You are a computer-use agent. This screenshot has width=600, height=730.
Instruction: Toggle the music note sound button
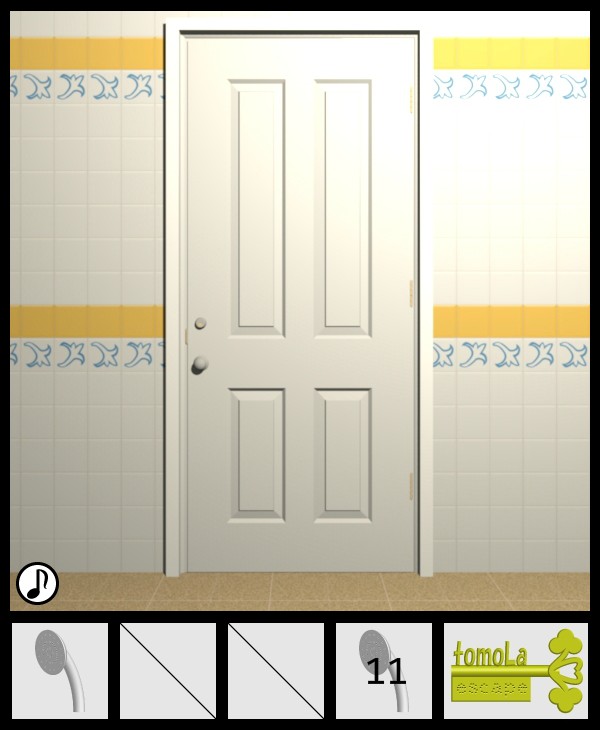pyautogui.click(x=37, y=583)
